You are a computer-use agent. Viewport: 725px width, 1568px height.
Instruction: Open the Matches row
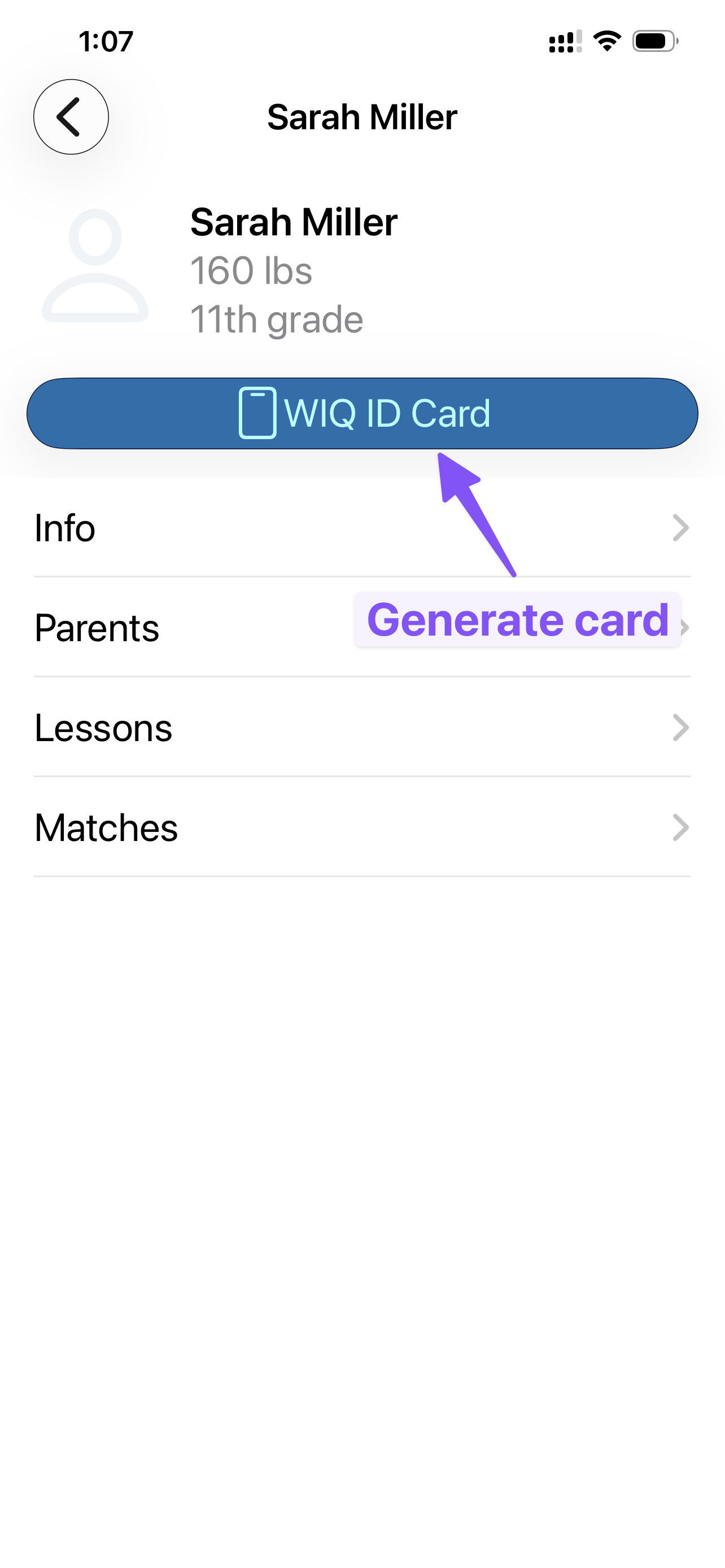coord(361,827)
